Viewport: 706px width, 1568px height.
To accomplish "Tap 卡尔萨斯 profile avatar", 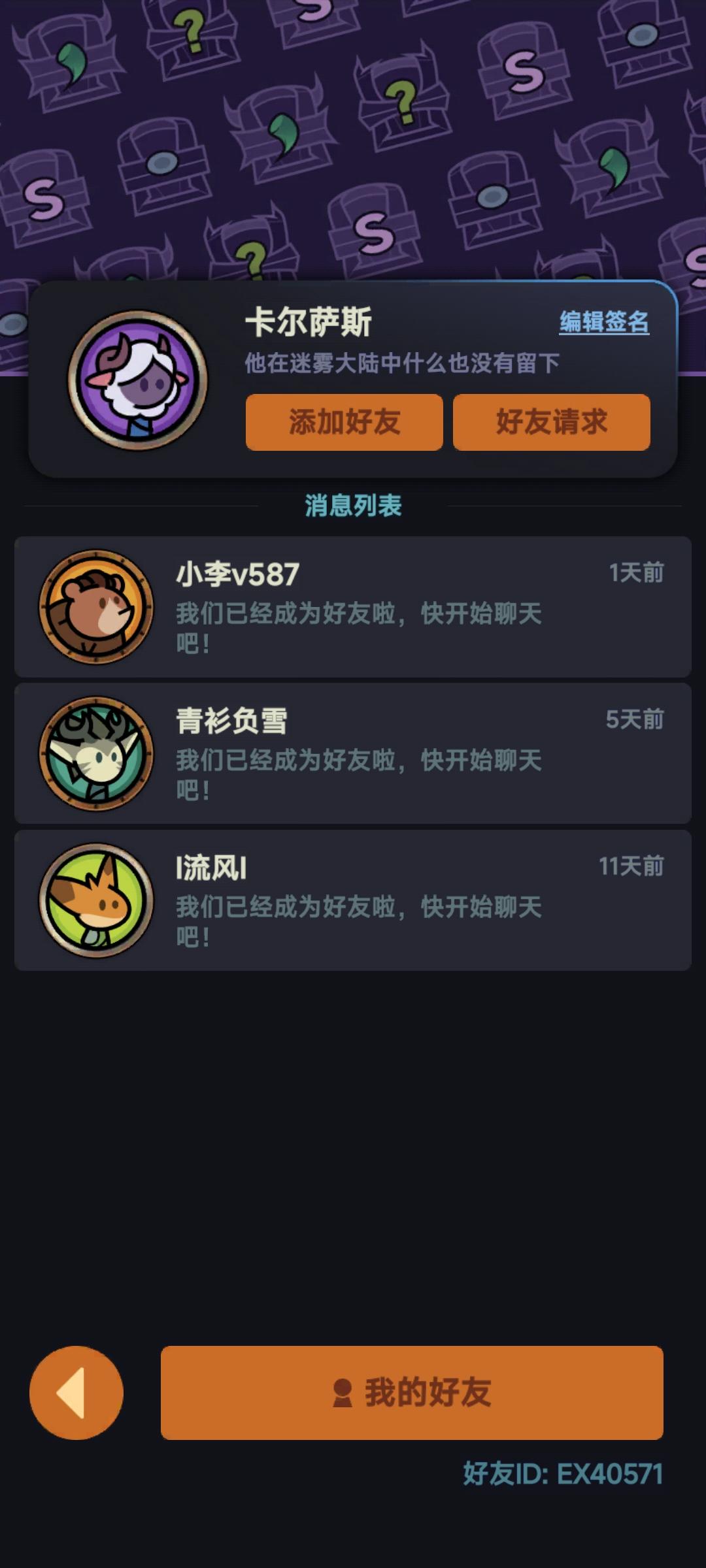I will click(x=138, y=380).
